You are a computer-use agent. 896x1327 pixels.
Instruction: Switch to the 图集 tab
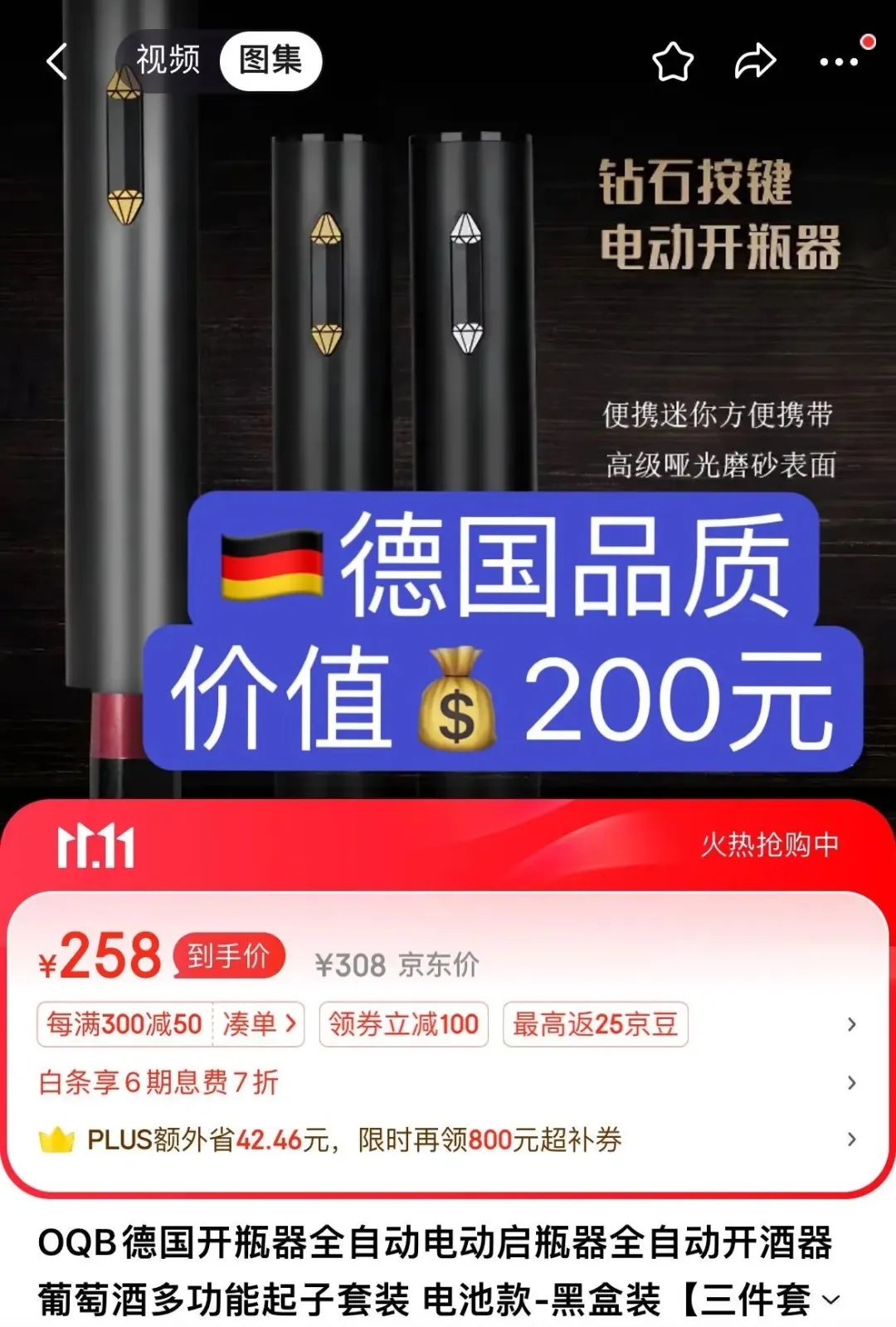click(270, 61)
